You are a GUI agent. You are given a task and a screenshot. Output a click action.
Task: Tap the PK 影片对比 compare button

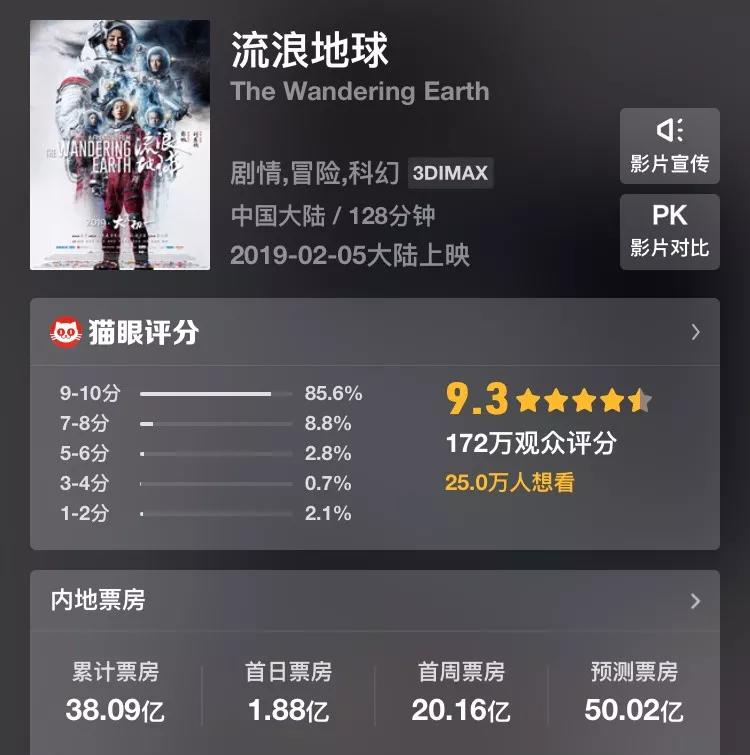click(x=669, y=231)
